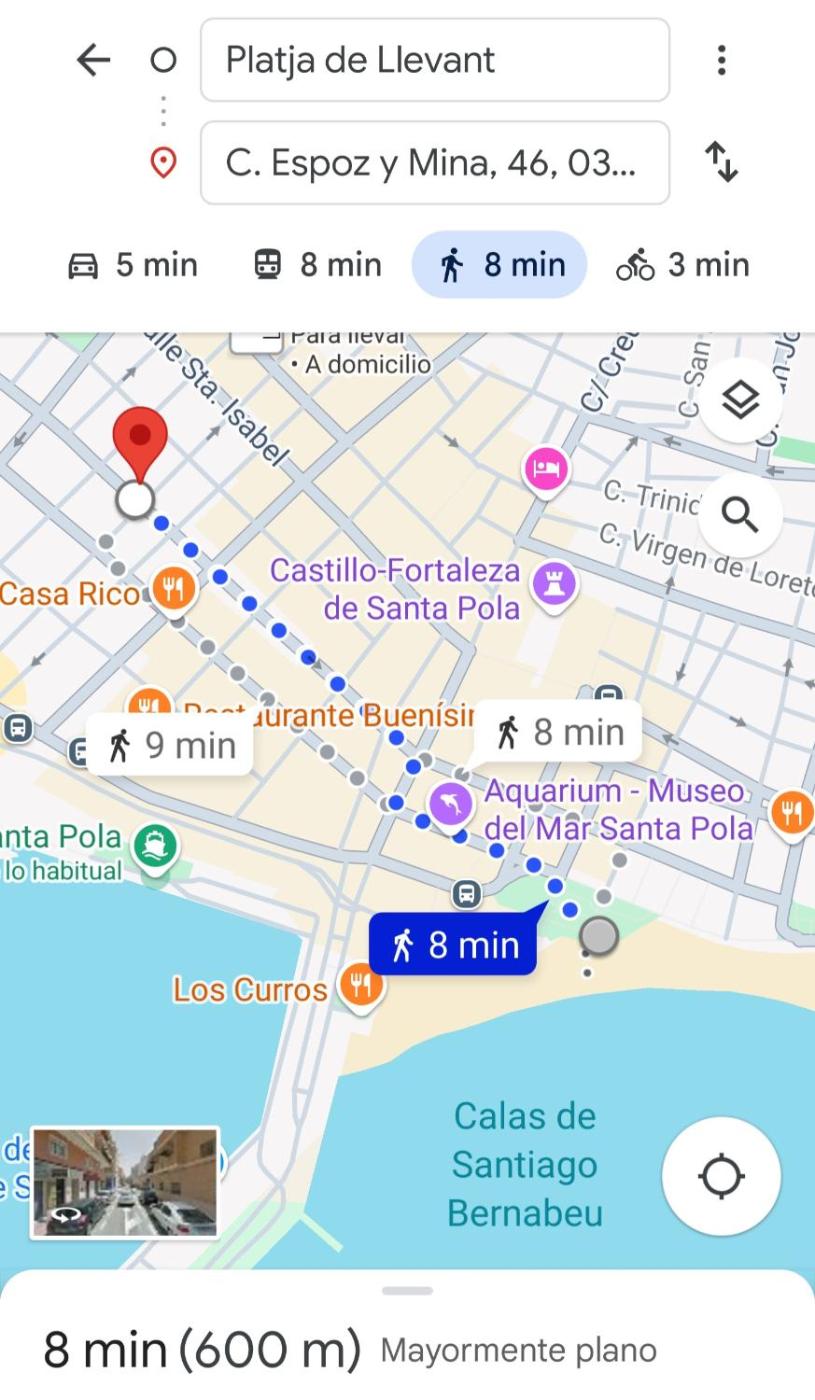Go back from directions screen
Image resolution: width=815 pixels, height=1400 pixels.
93,60
